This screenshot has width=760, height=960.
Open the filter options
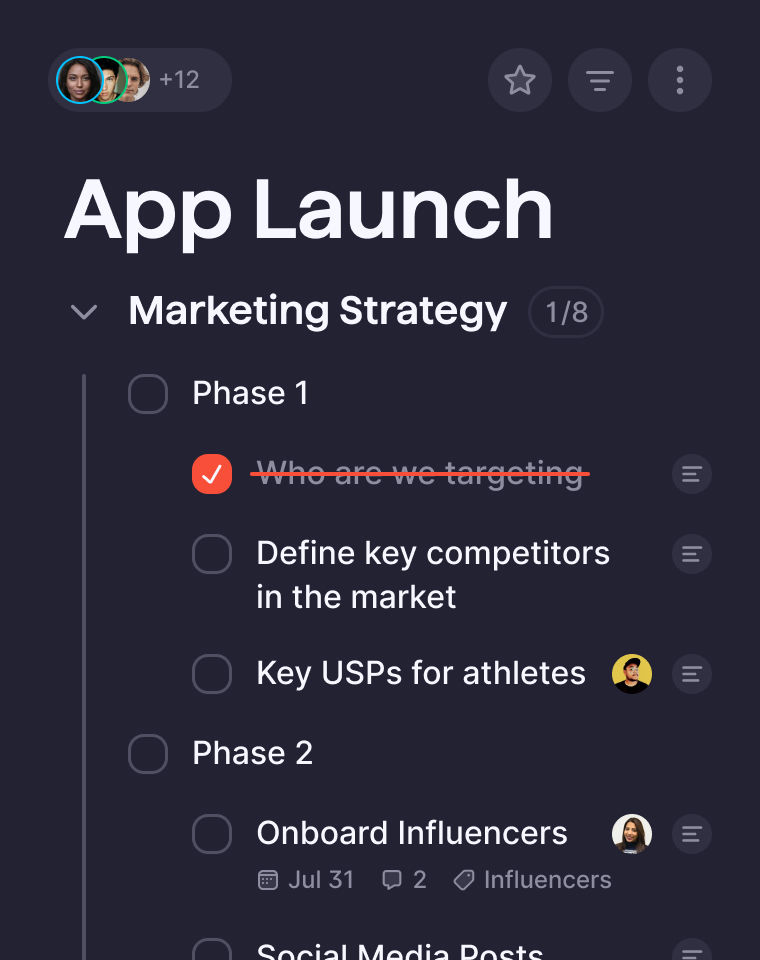pos(600,80)
